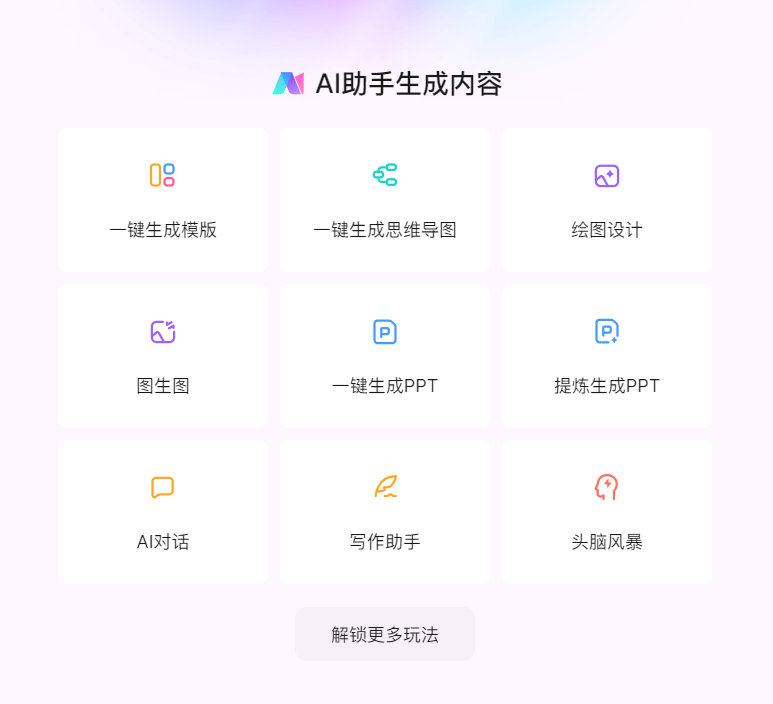Launch the 一键生成PPT feature
Image resolution: width=773 pixels, height=704 pixels.
click(385, 356)
